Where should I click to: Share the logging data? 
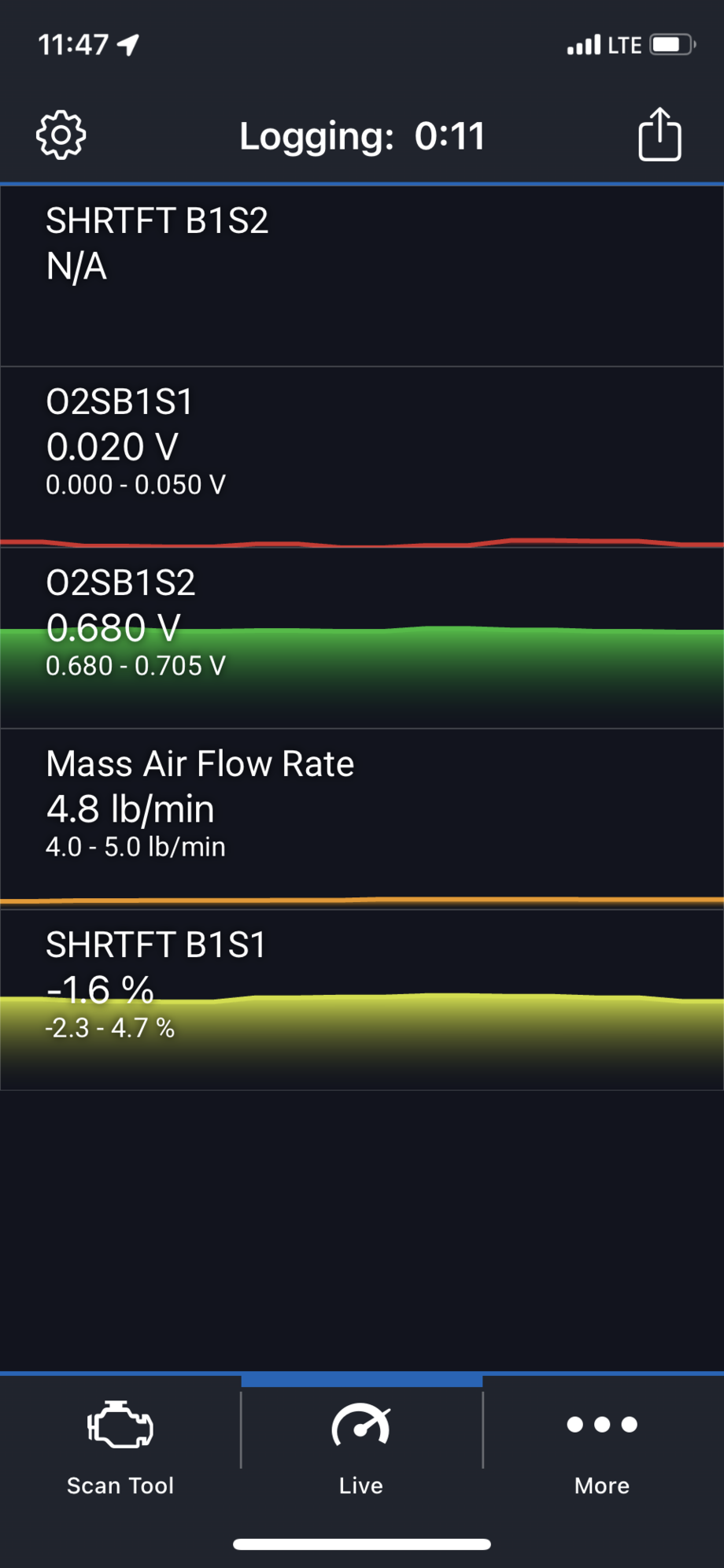coord(659,135)
